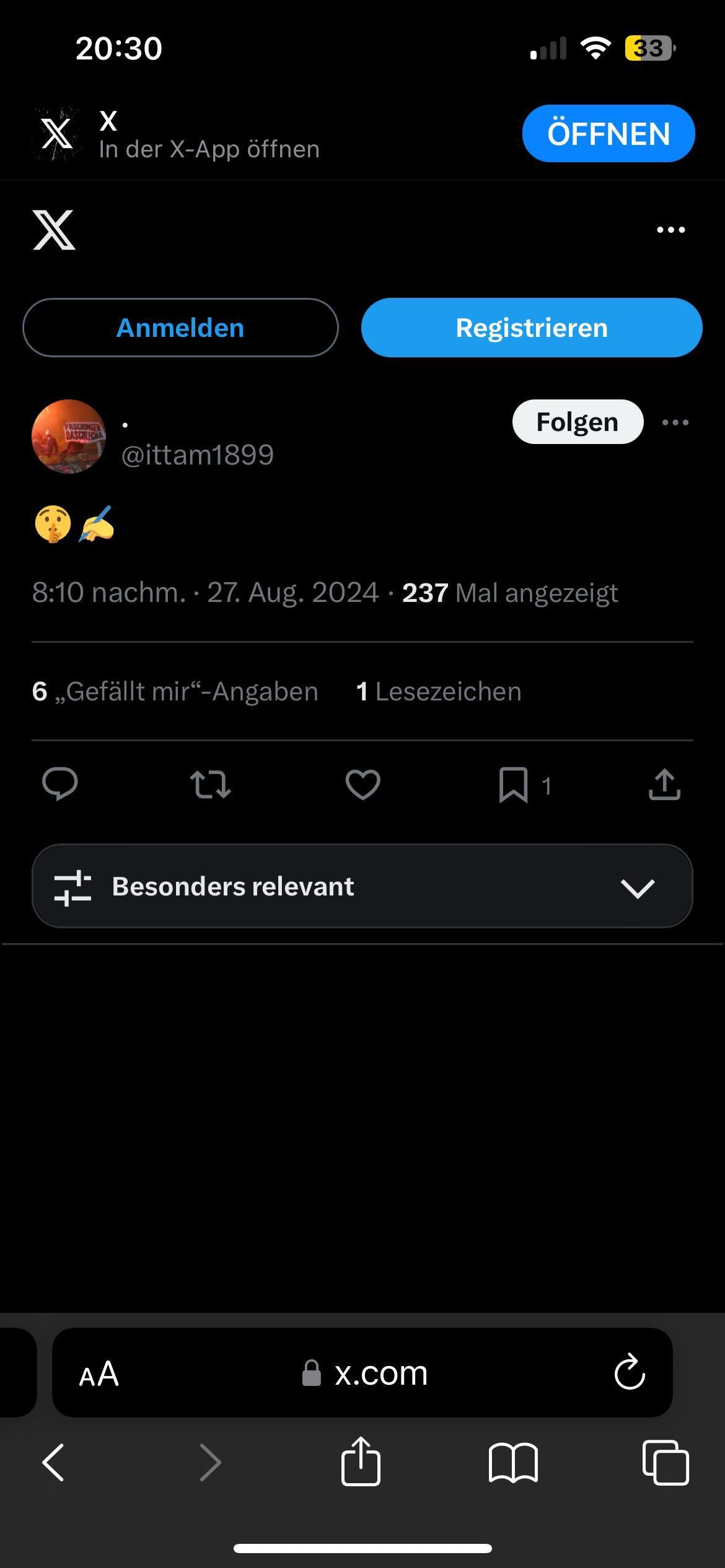Open the top overflow menu beside X logo
725x1568 pixels.
point(670,230)
